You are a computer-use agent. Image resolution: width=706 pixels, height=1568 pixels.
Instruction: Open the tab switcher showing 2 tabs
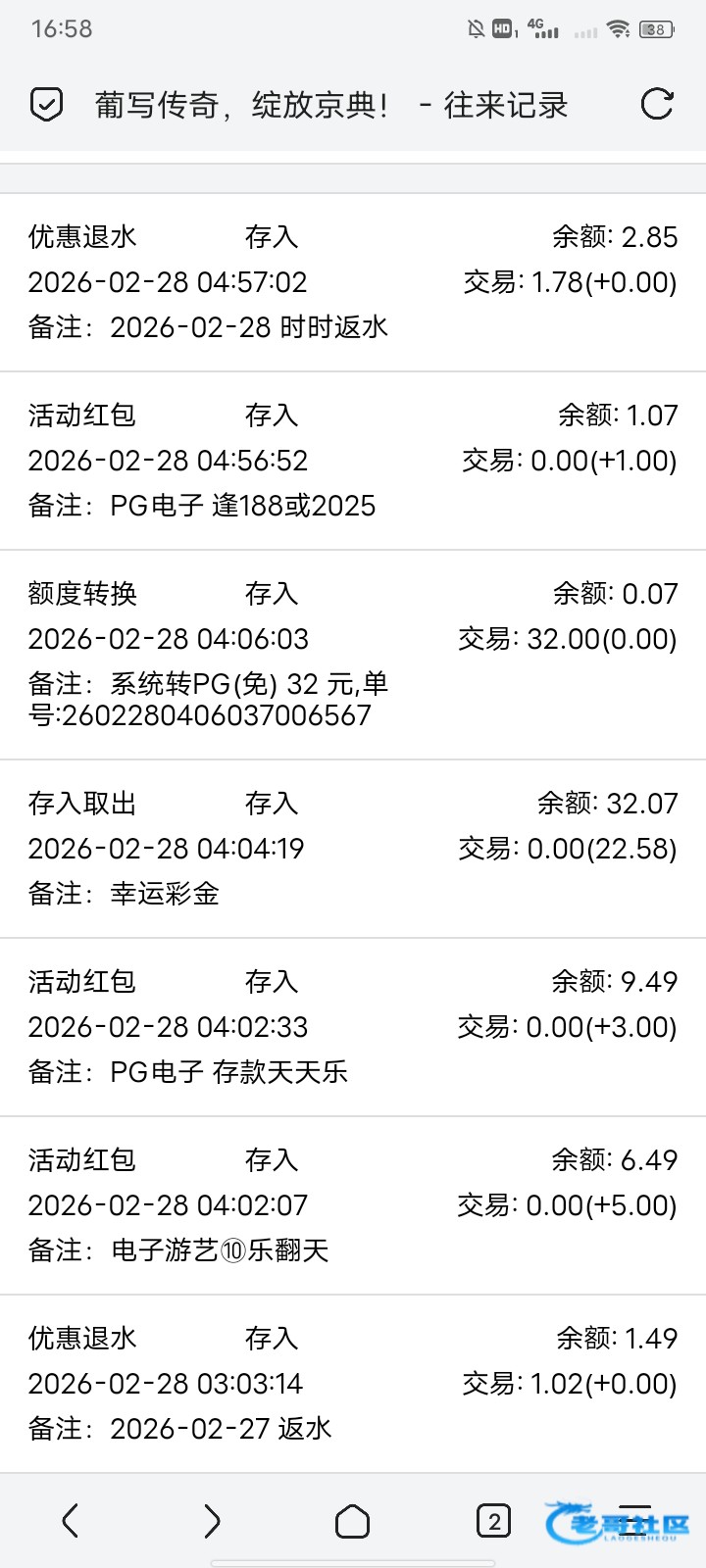pos(493,1521)
